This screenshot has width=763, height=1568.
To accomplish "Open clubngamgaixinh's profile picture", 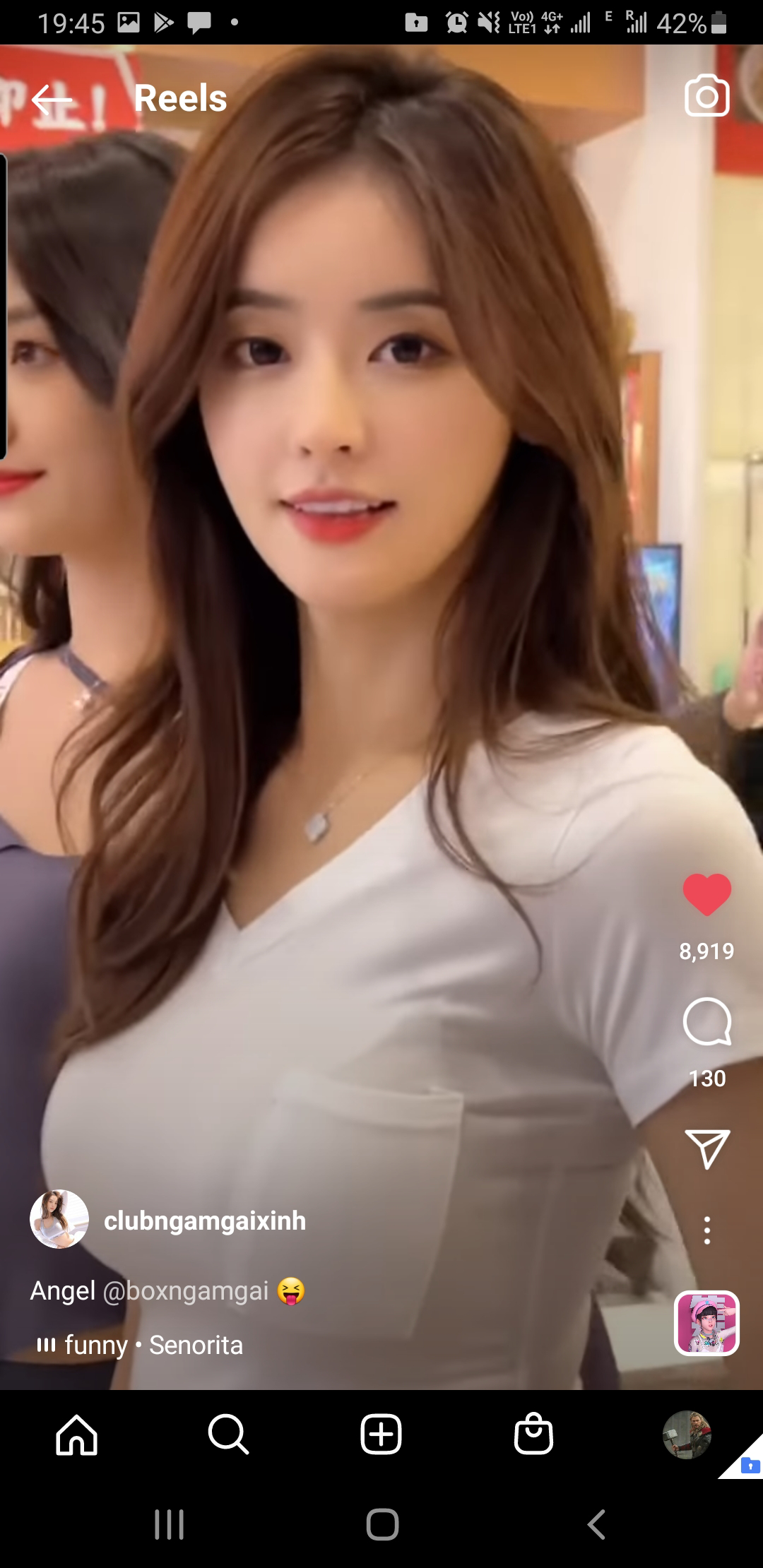I will point(59,1219).
